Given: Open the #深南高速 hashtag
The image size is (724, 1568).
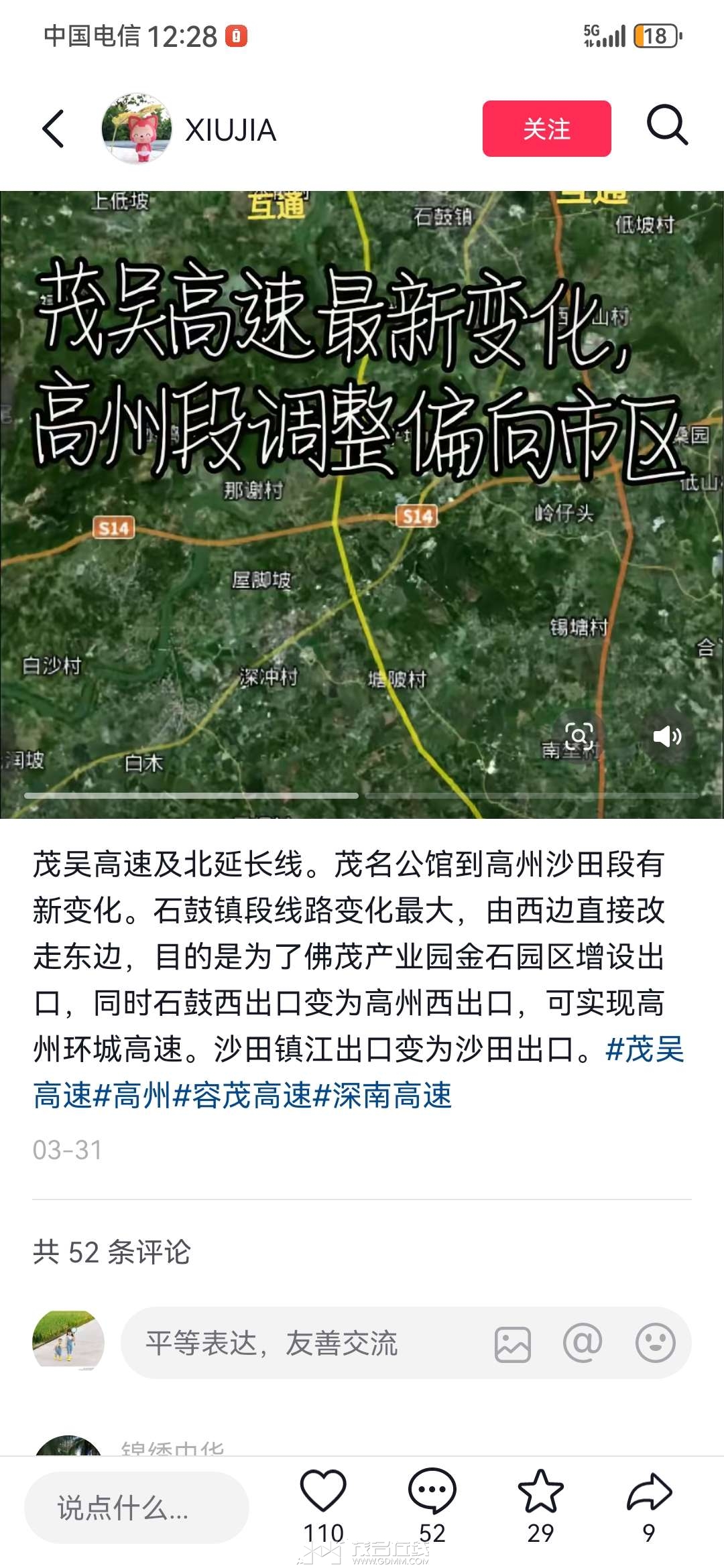Looking at the screenshot, I should click(x=383, y=1096).
